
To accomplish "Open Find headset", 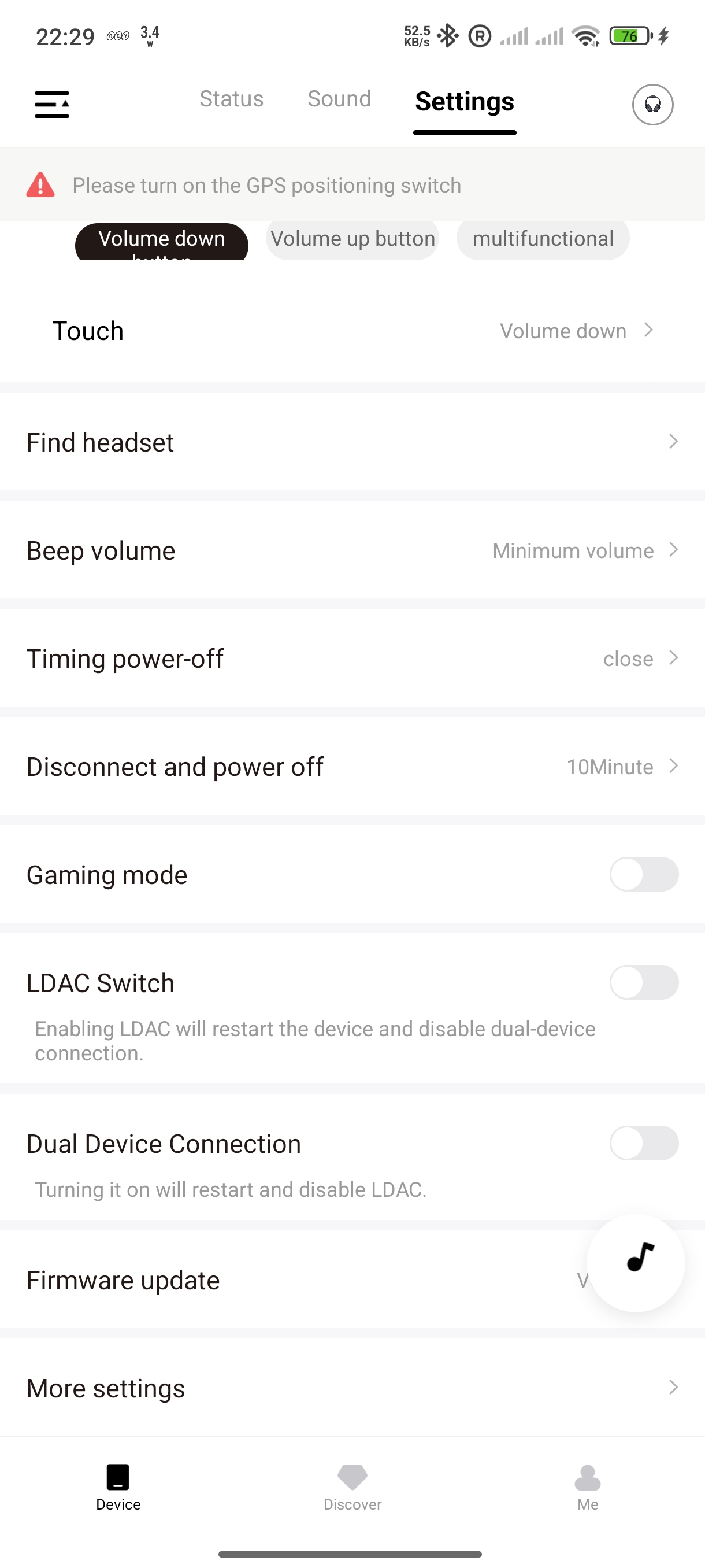I will click(352, 442).
